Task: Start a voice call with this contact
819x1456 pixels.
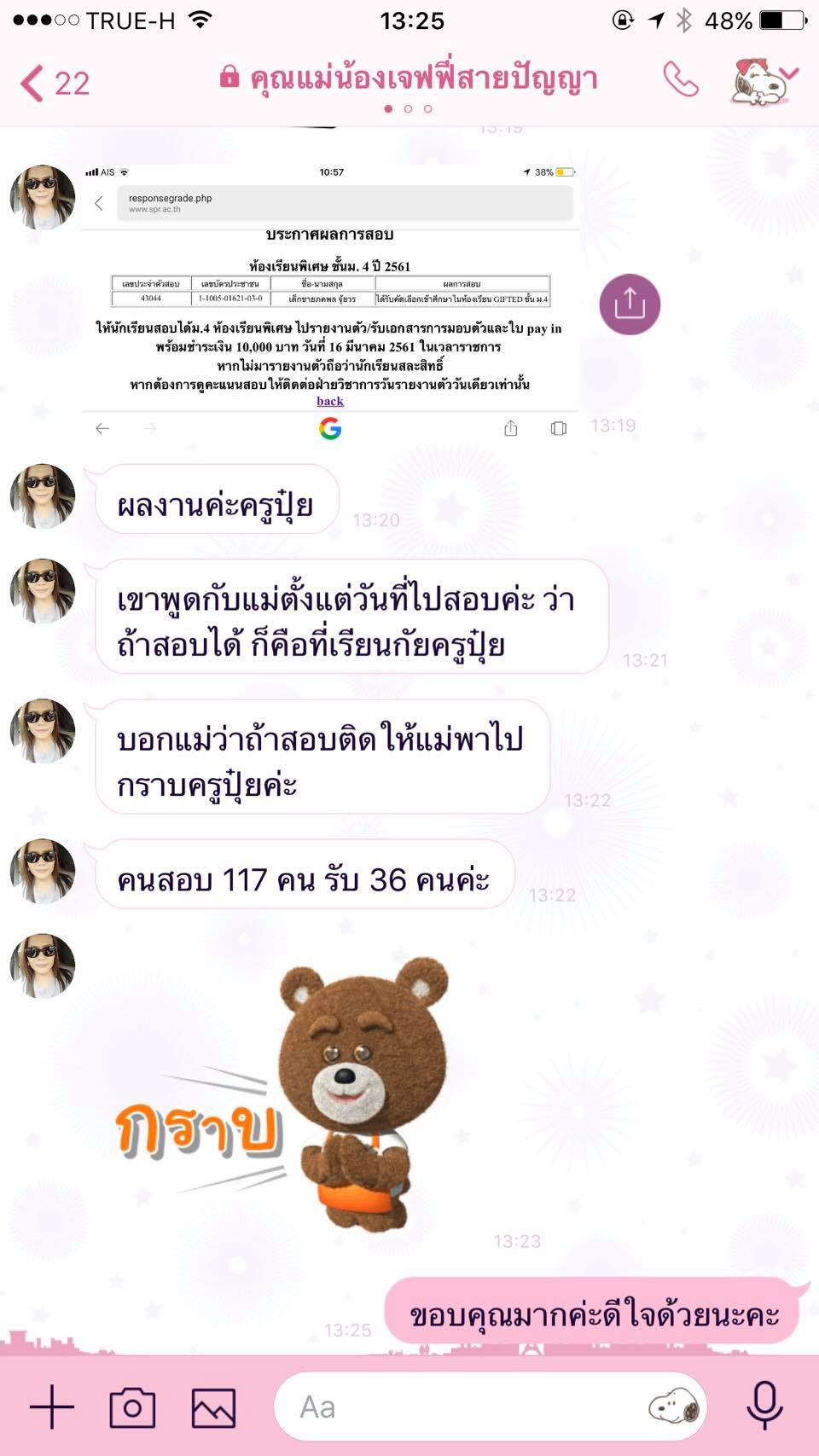Action: click(x=681, y=81)
